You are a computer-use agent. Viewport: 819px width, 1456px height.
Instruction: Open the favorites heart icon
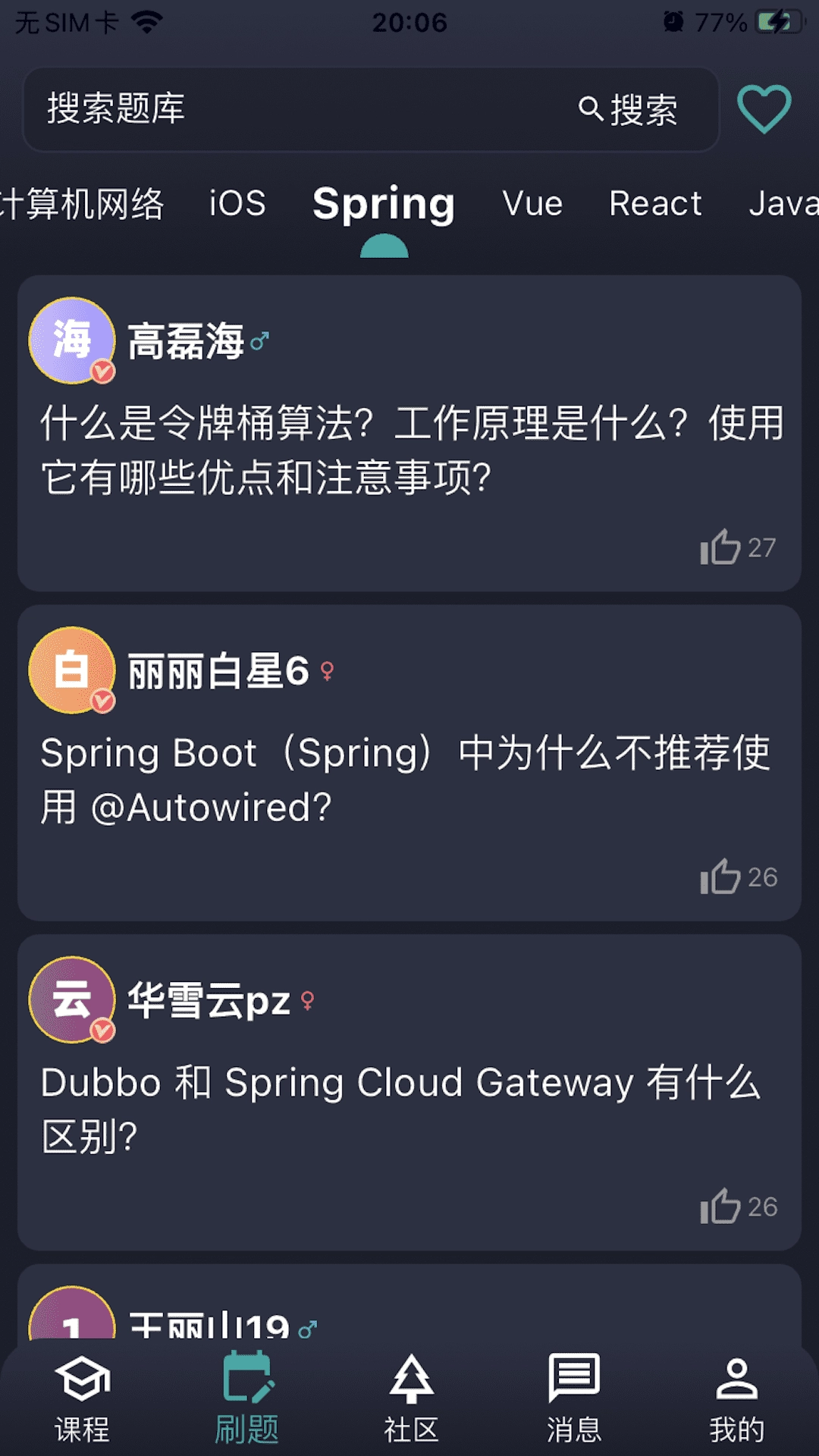[764, 108]
